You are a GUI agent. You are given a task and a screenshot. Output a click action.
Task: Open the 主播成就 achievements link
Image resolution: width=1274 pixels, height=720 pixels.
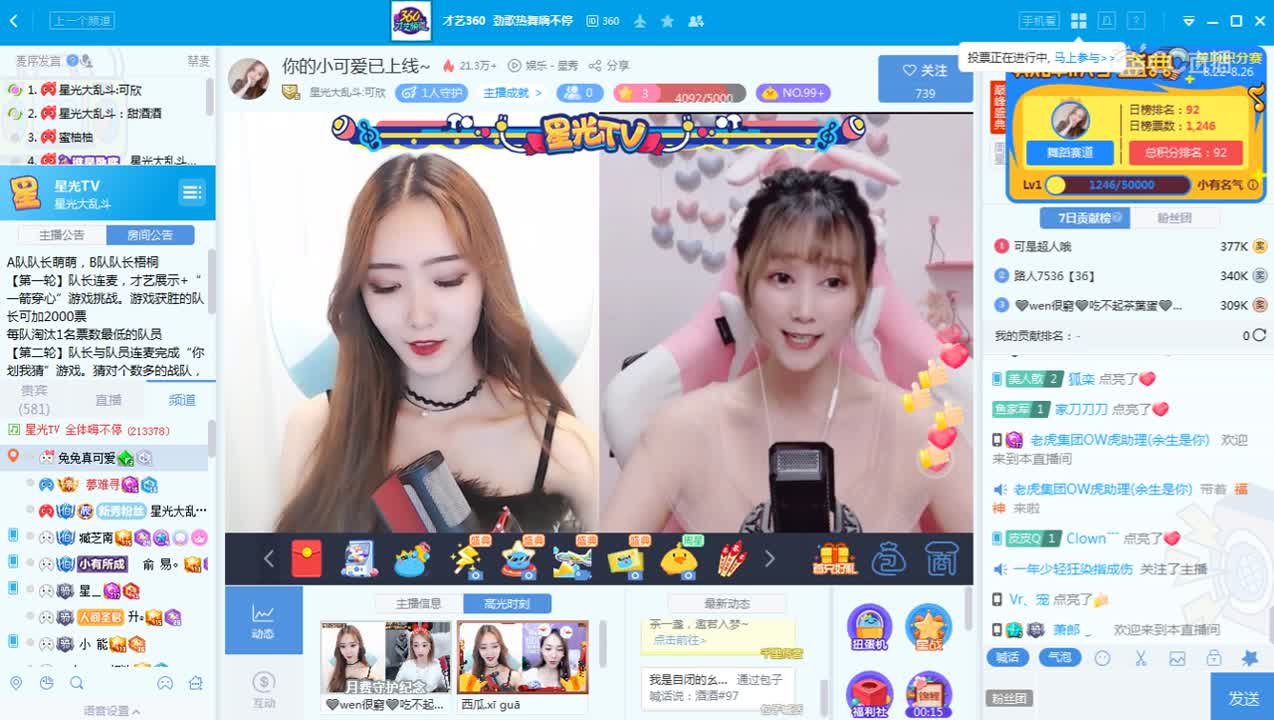click(512, 93)
